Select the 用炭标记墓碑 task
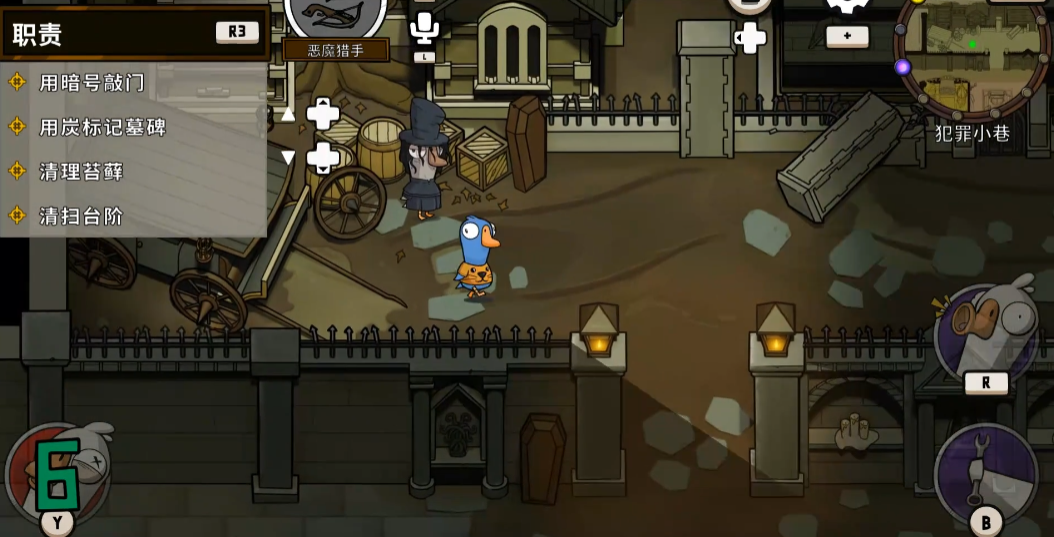Viewport: 1054px width, 537px height. [x=101, y=127]
